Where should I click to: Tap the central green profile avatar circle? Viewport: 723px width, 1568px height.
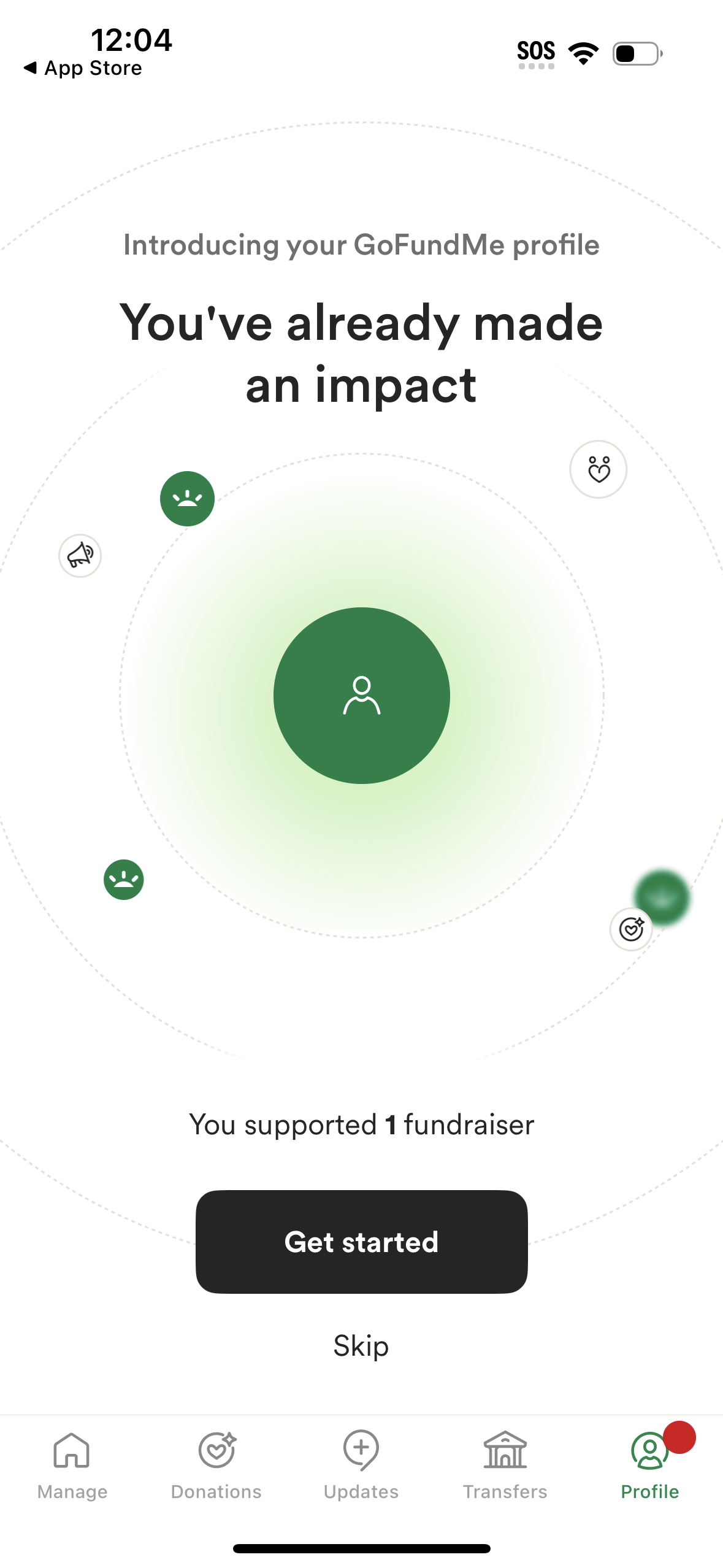pyautogui.click(x=361, y=696)
